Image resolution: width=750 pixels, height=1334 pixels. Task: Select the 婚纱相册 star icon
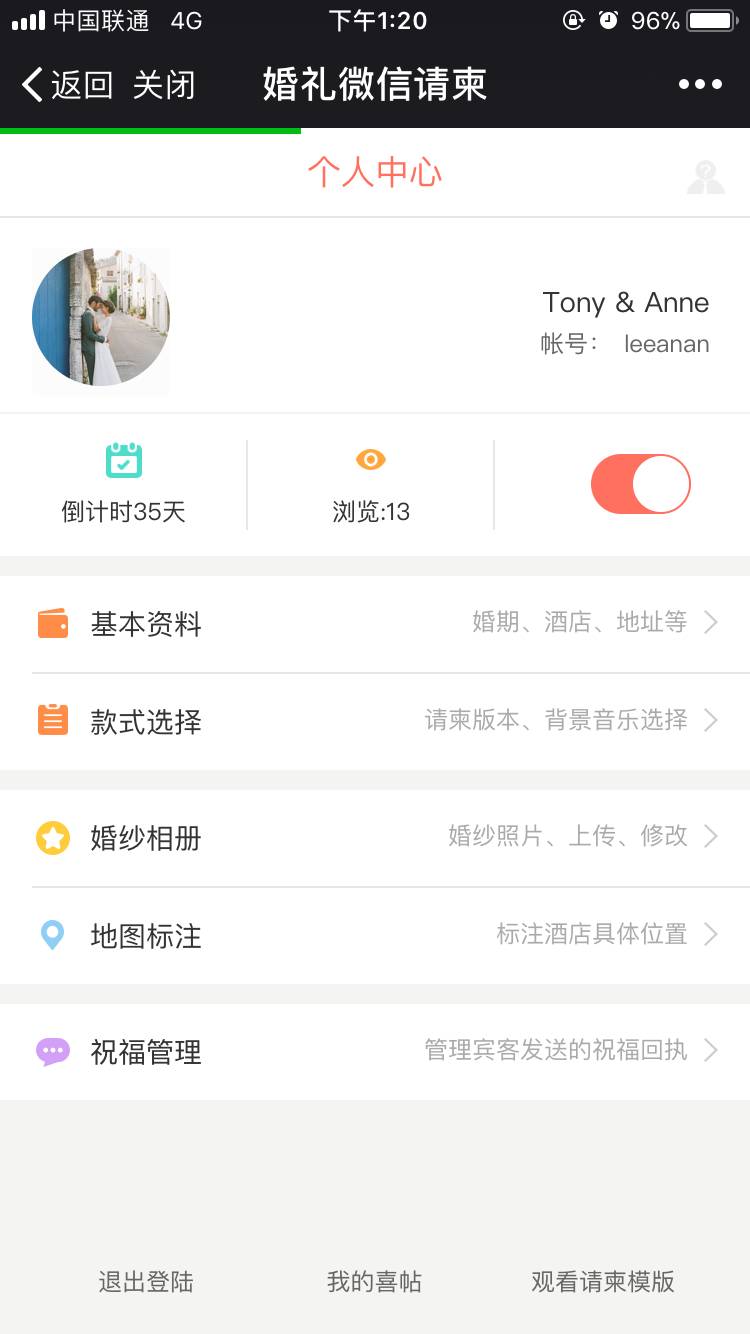pyautogui.click(x=54, y=837)
